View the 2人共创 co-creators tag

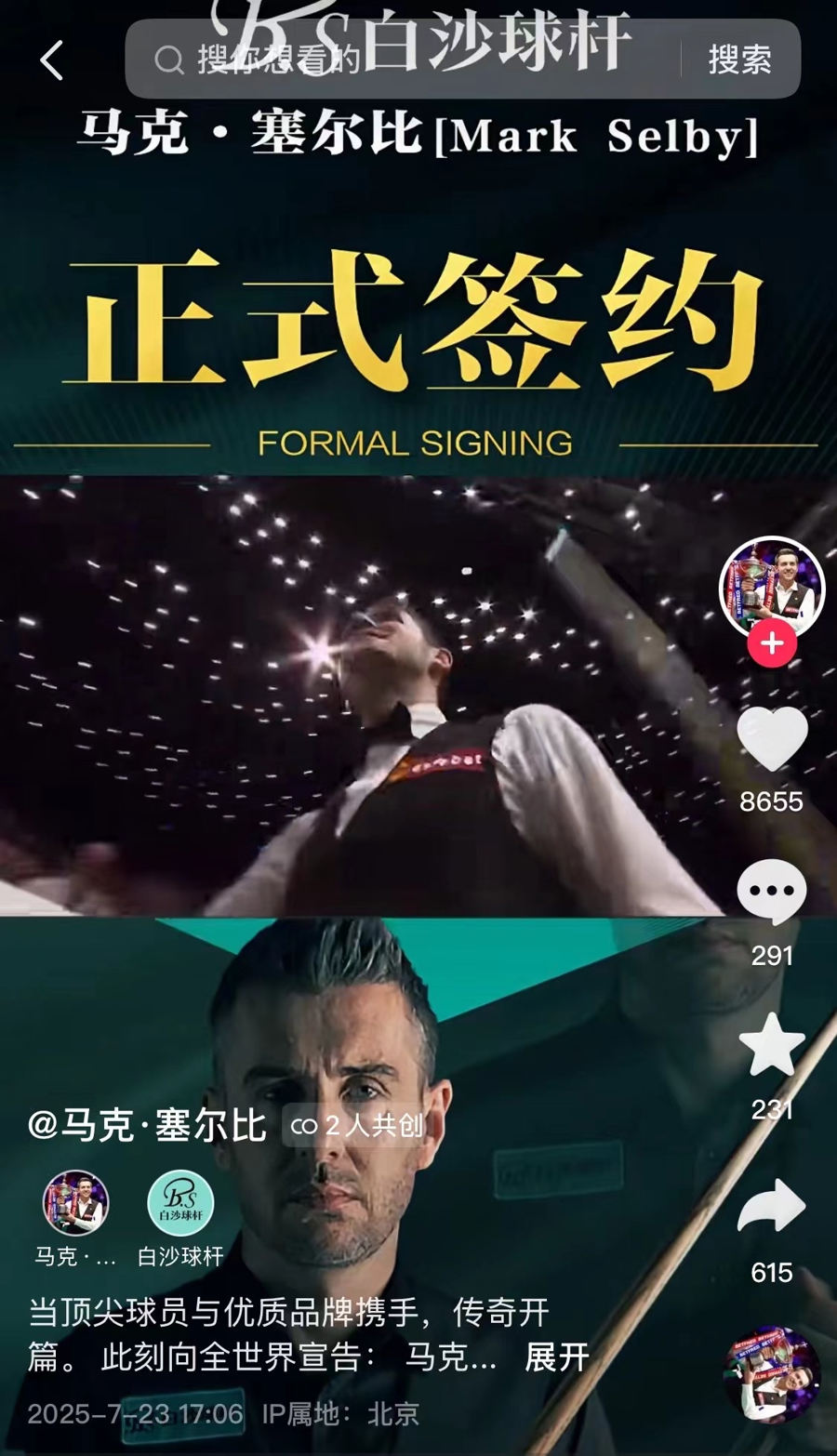pyautogui.click(x=358, y=1126)
